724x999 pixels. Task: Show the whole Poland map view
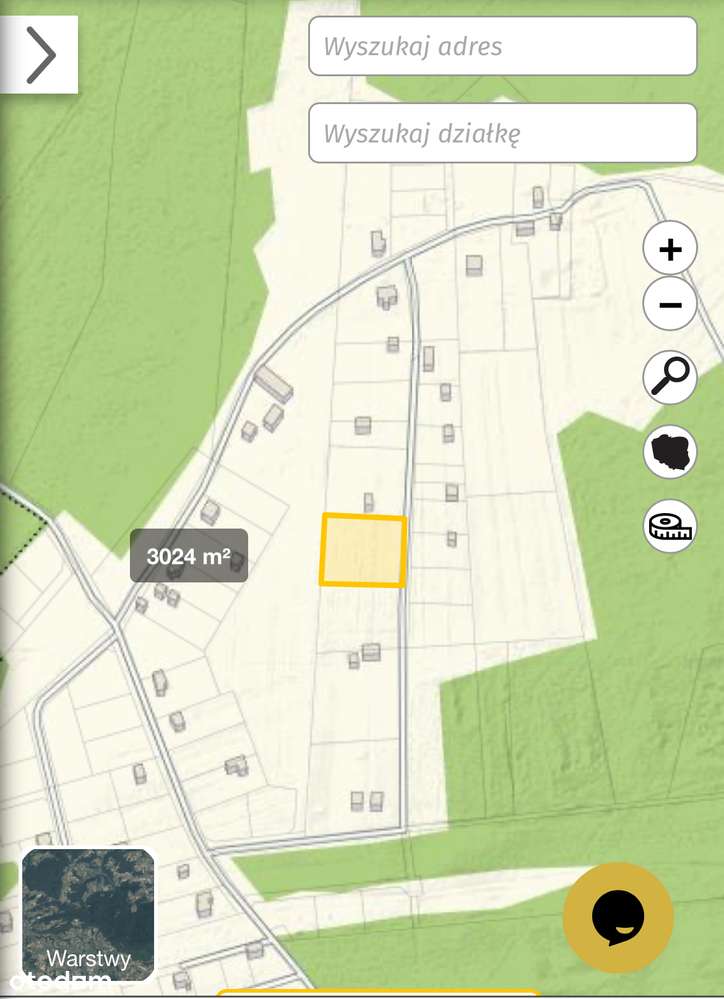pyautogui.click(x=670, y=452)
